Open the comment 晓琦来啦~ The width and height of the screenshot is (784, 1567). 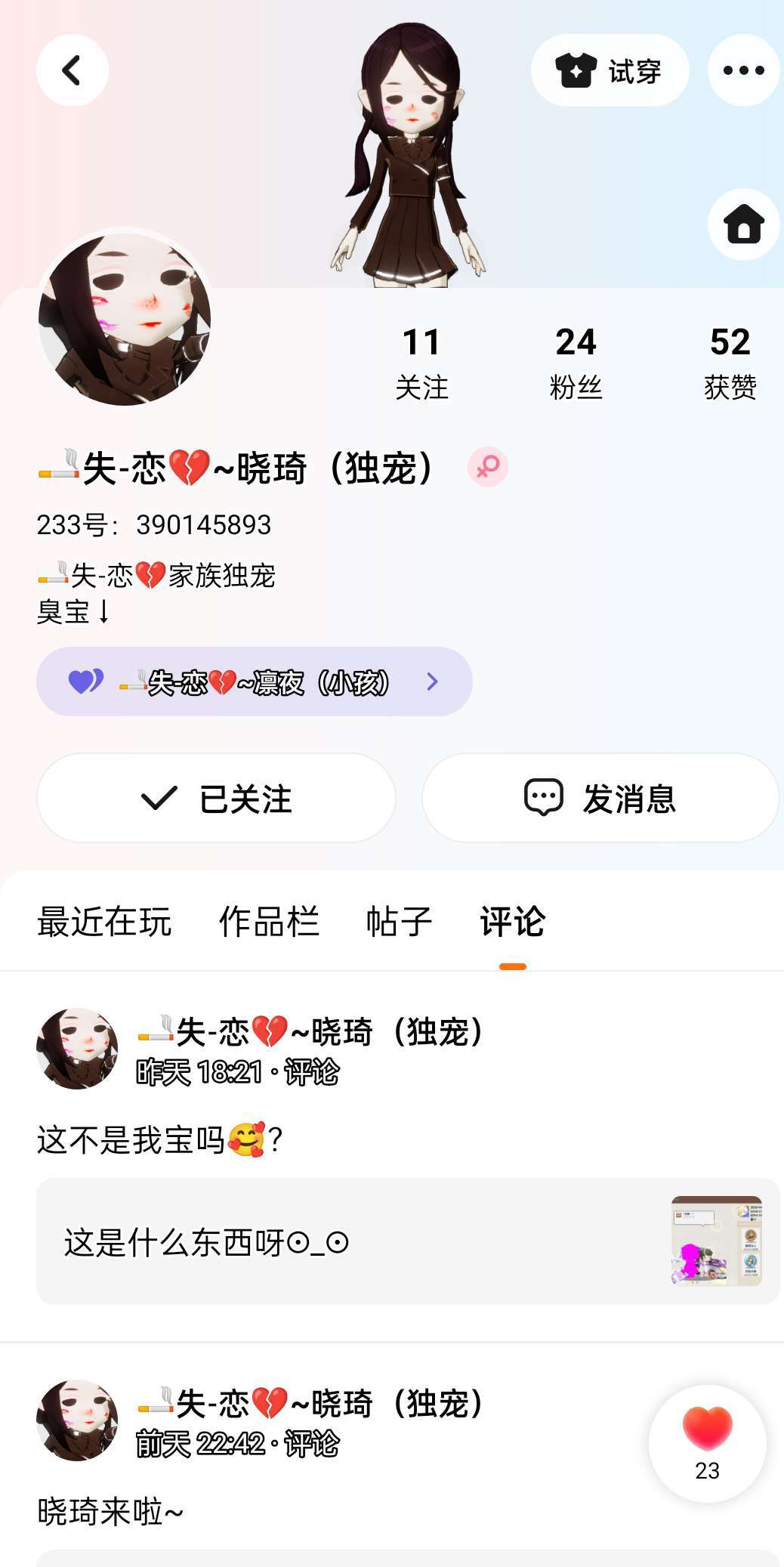(110, 1512)
